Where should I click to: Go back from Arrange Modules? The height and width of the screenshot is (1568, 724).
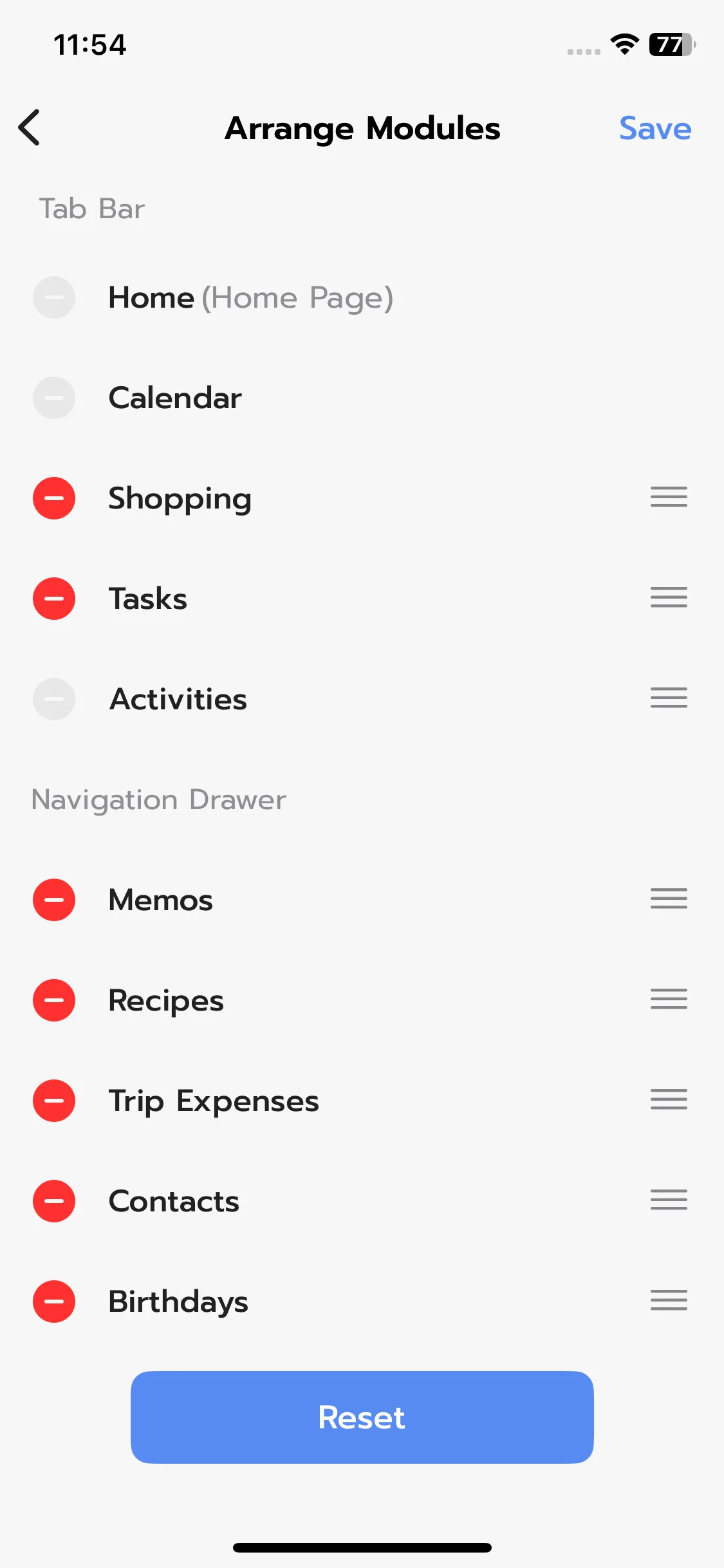(30, 127)
